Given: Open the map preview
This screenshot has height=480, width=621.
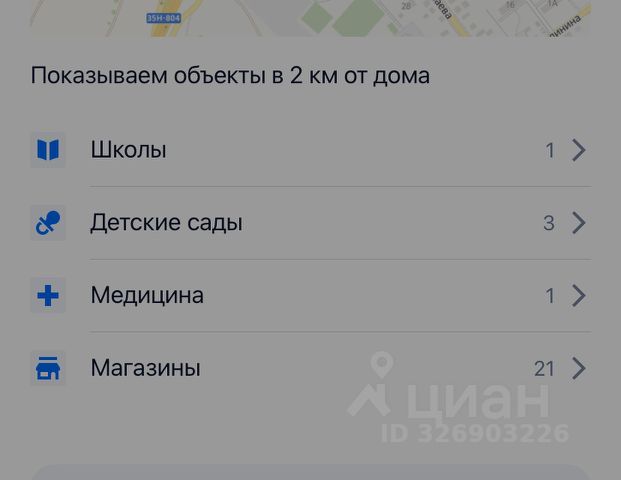Looking at the screenshot, I should click(310, 17).
